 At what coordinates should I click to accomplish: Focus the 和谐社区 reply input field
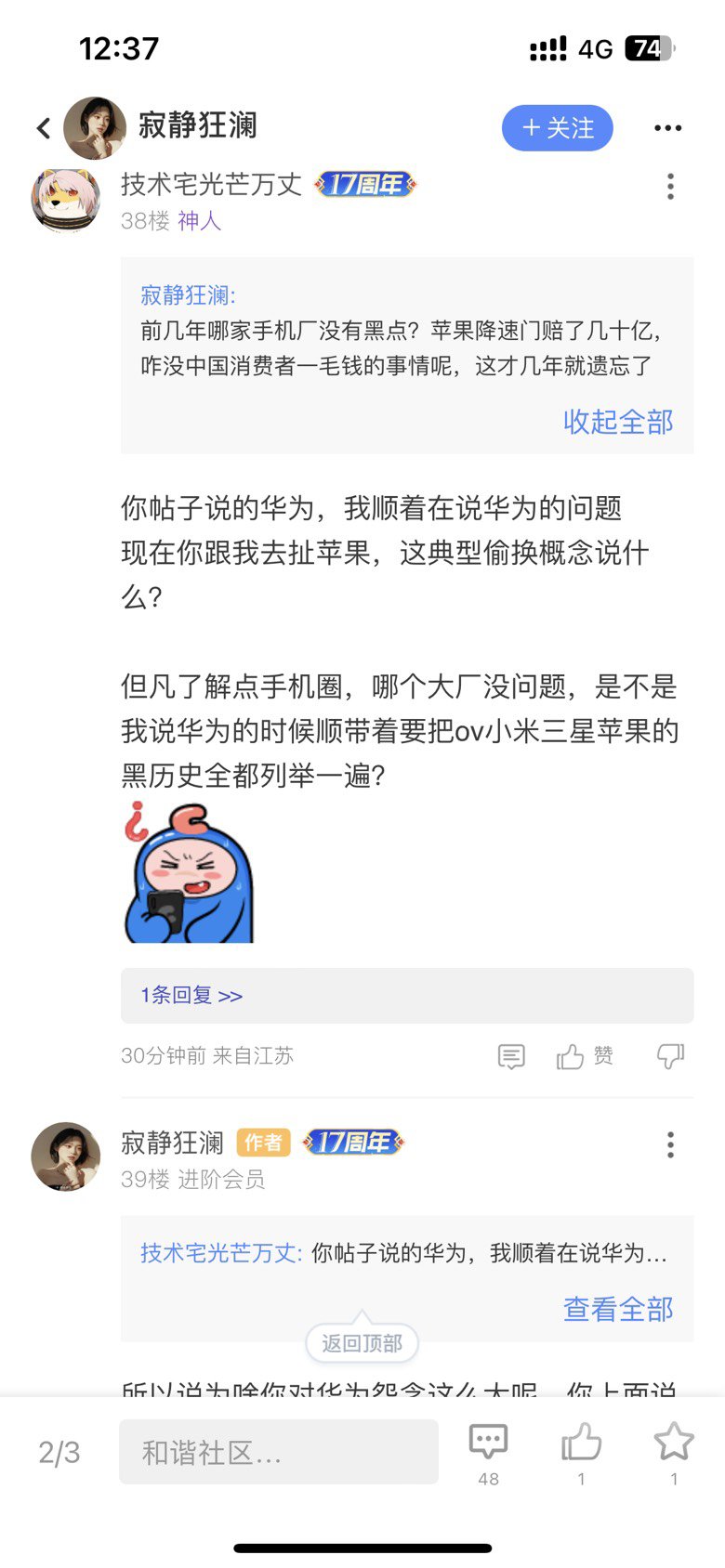tap(278, 1452)
